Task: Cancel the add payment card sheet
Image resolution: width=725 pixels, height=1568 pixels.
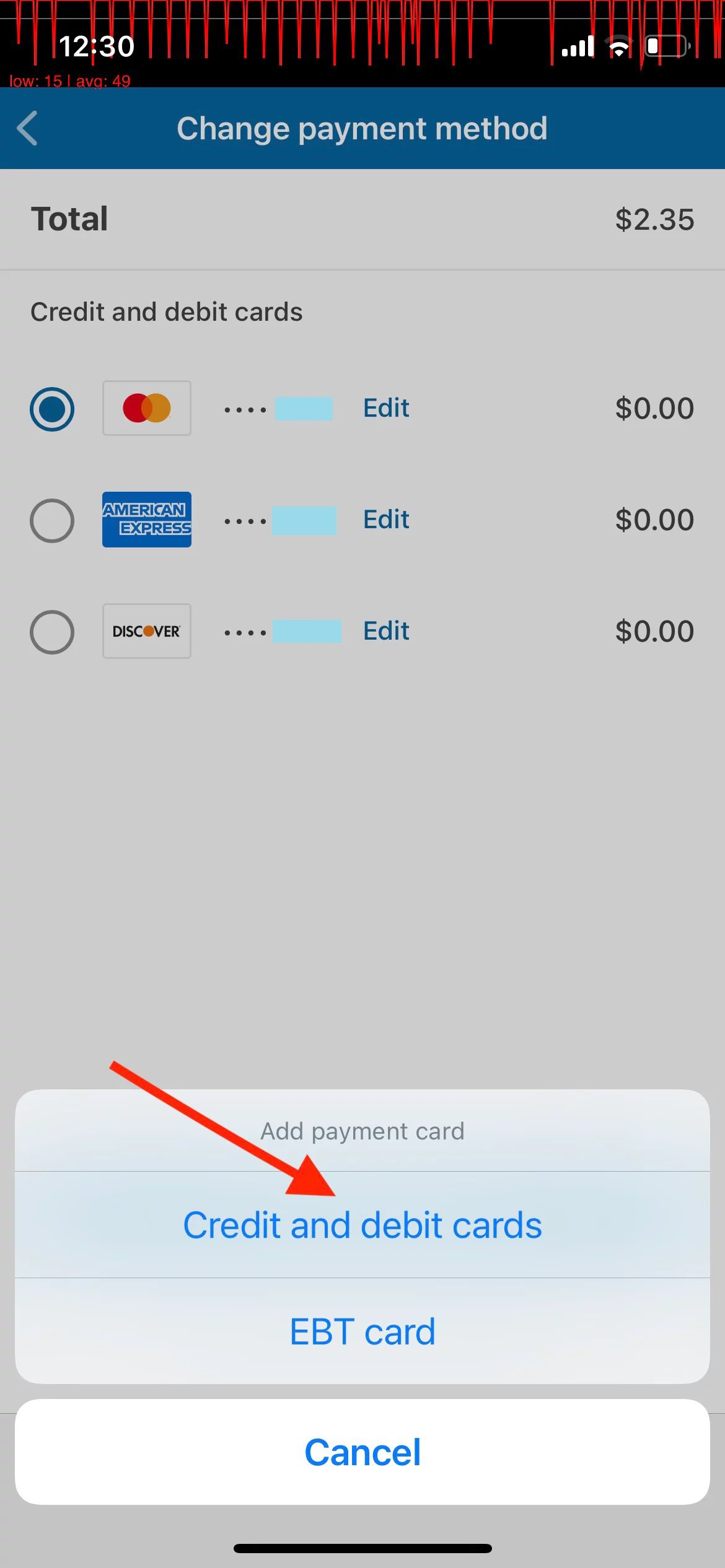Action: 362,1452
